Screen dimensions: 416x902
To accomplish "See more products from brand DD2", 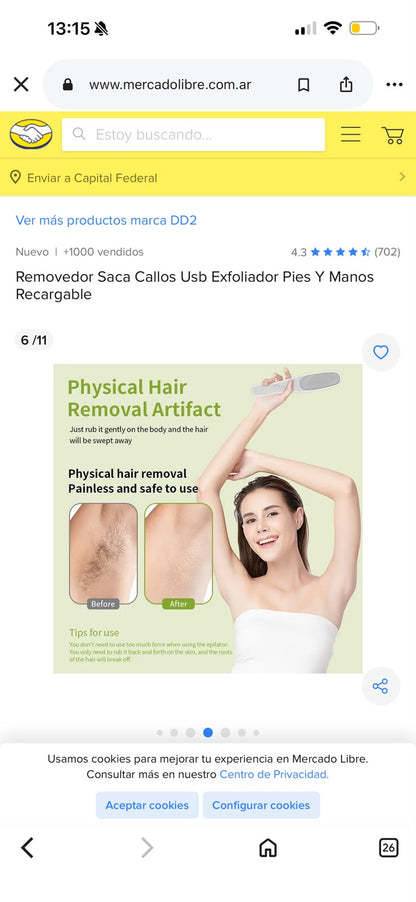I will (106, 220).
